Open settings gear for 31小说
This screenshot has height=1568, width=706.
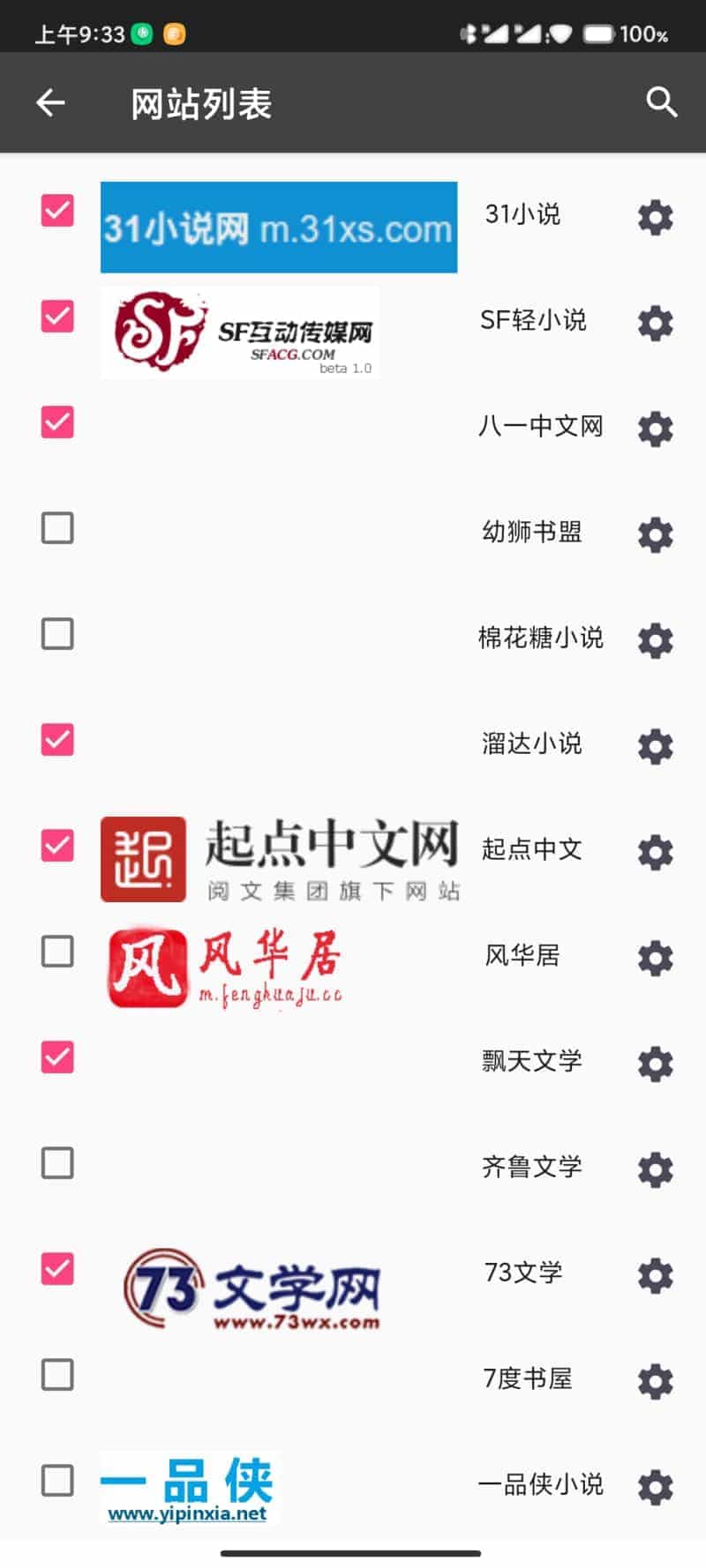tap(655, 218)
